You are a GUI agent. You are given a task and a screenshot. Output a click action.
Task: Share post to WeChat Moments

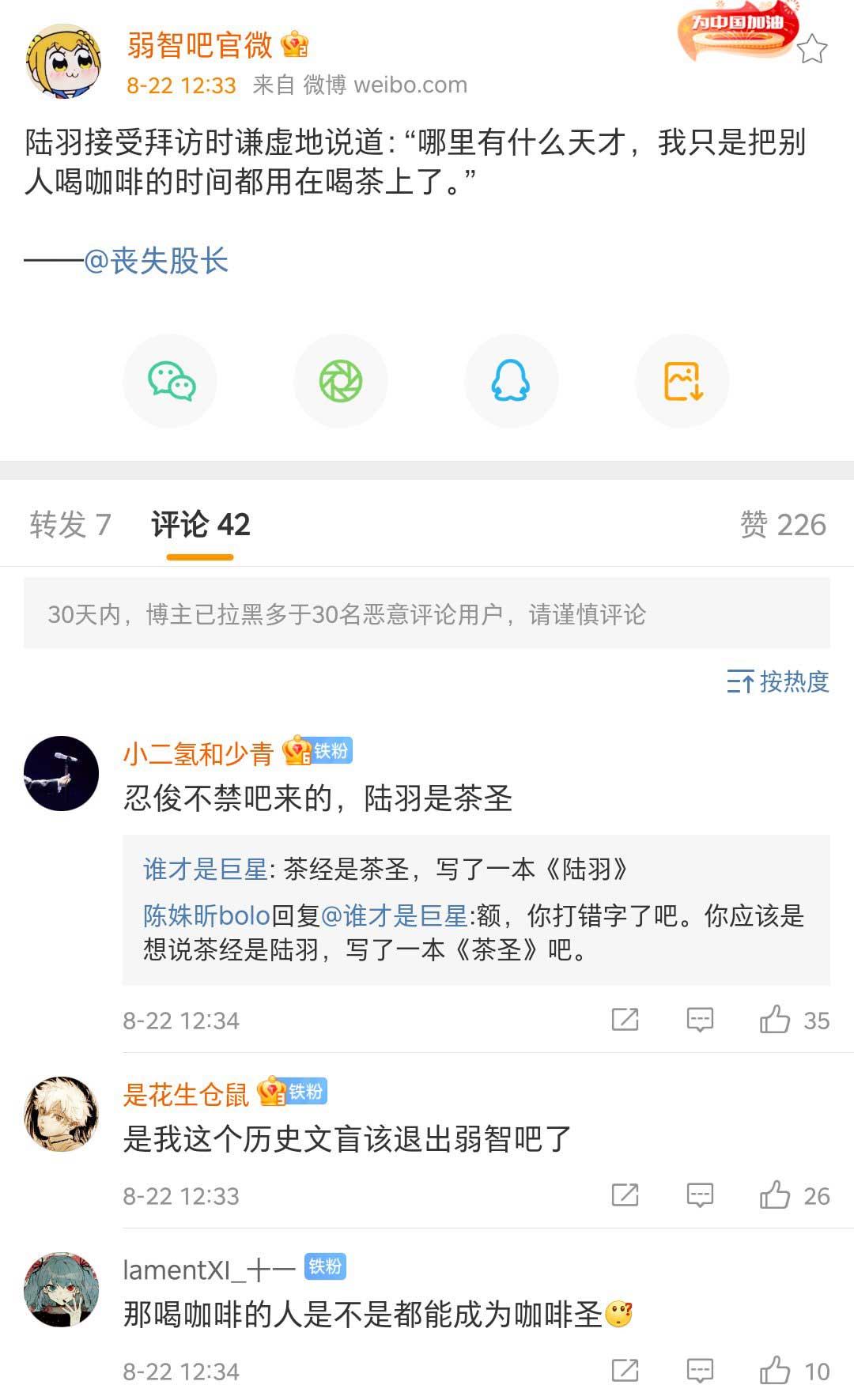(x=341, y=381)
